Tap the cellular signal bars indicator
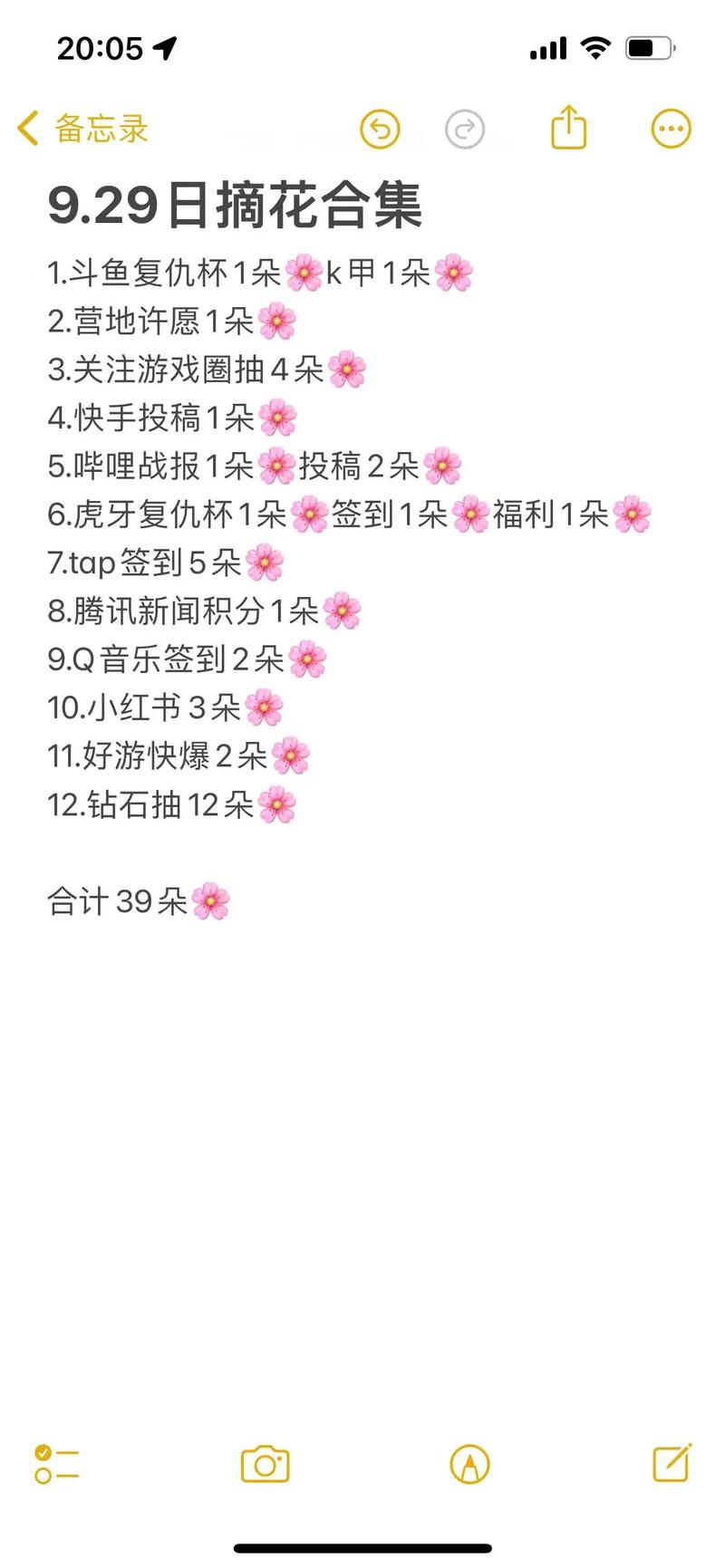This screenshot has width=725, height=1568. pyautogui.click(x=546, y=48)
